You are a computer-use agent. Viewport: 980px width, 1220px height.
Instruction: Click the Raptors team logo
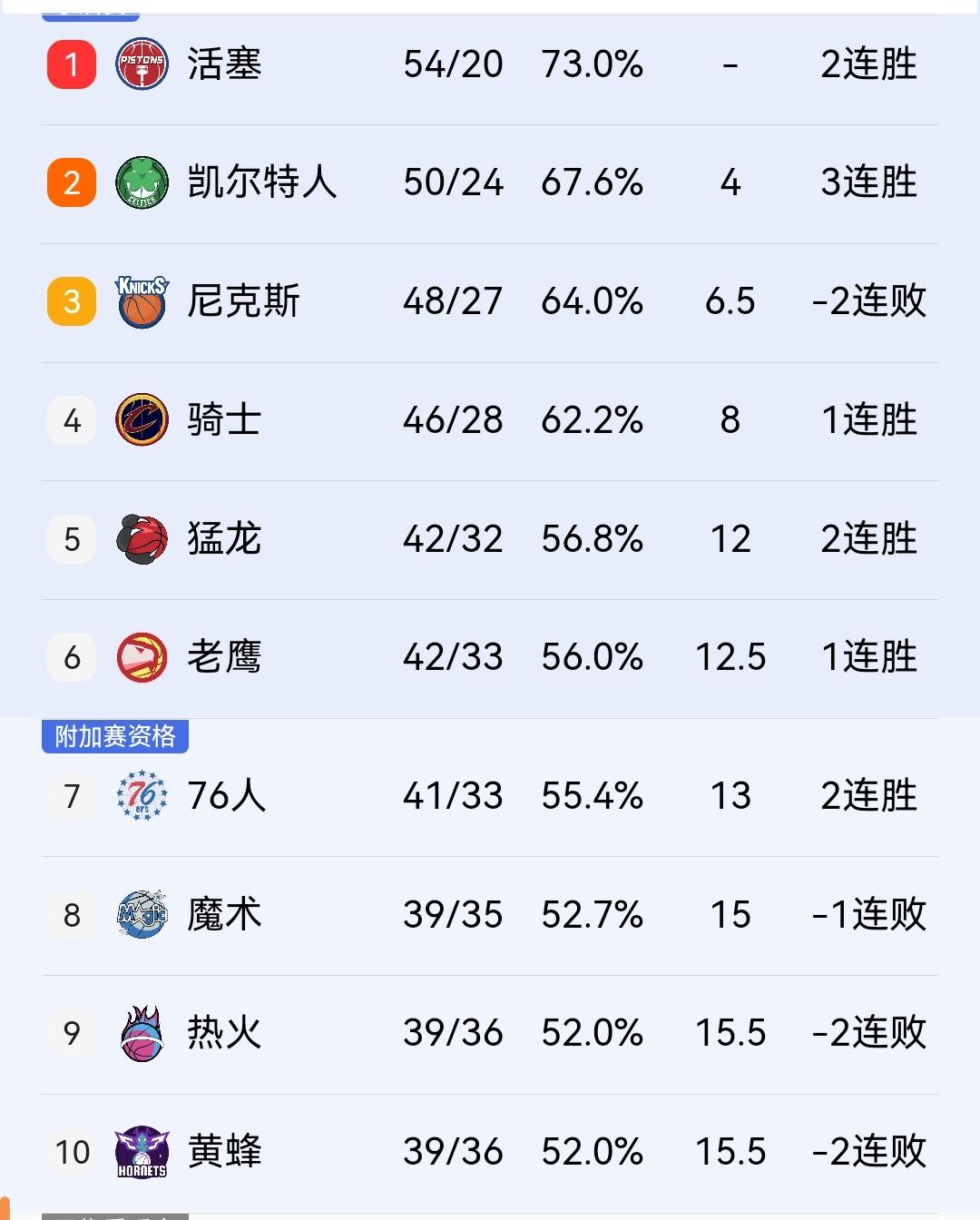[141, 538]
